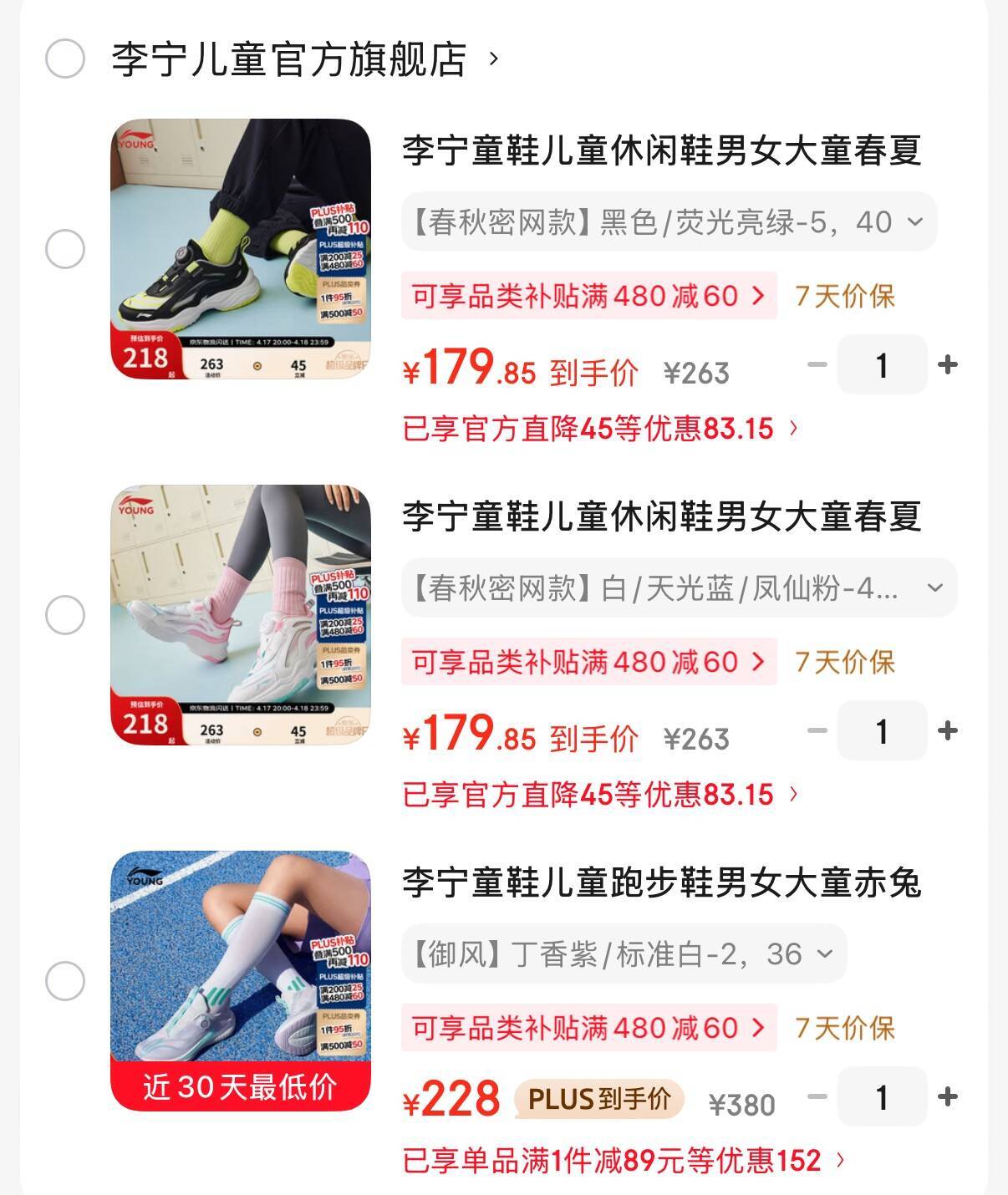The image size is (1008, 1195).
Task: View 优惠83.15 details for the 黑色/荧光亮绿 shoe
Action: pyautogui.click(x=600, y=429)
